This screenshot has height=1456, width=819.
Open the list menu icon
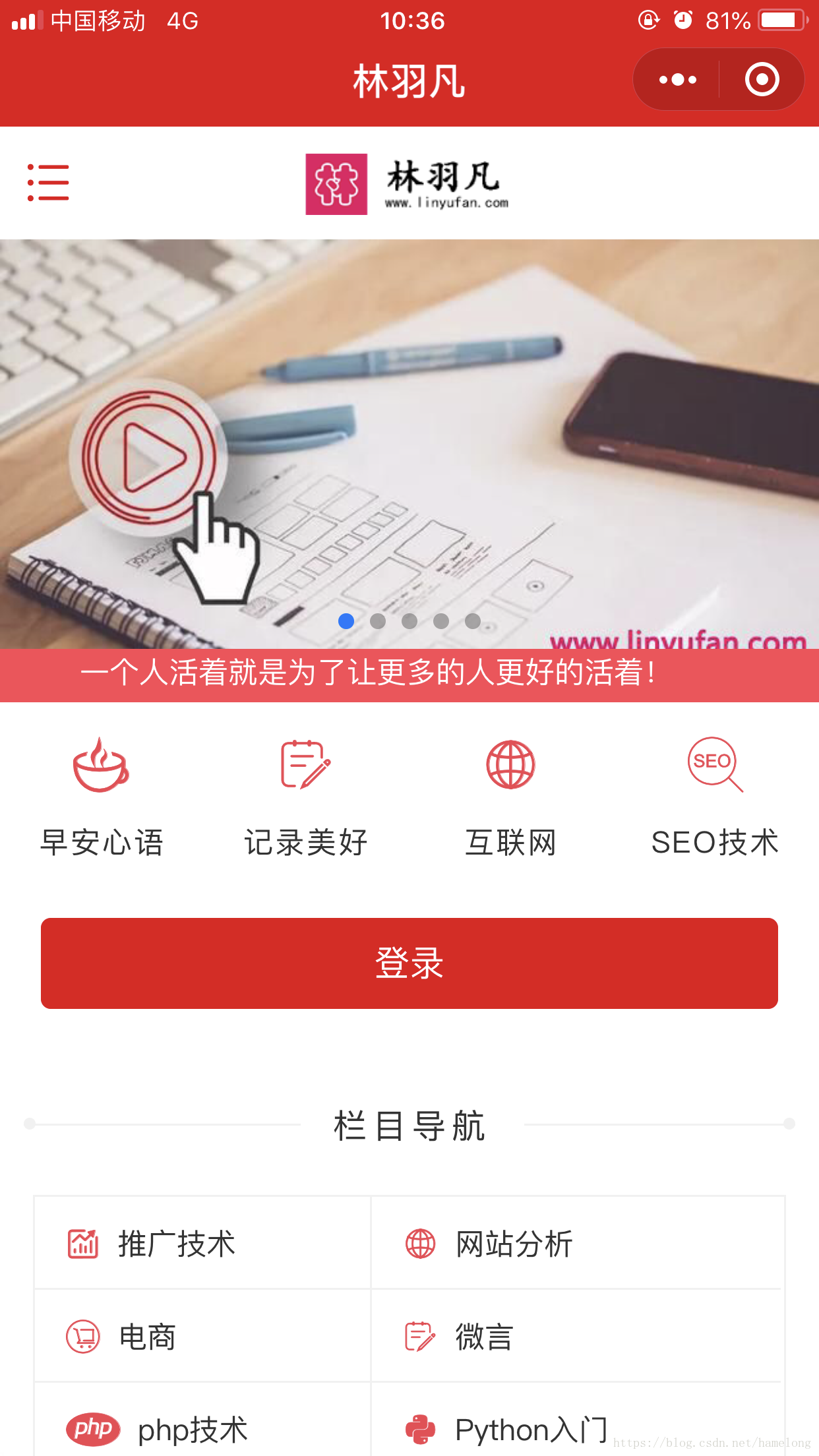coord(48,183)
